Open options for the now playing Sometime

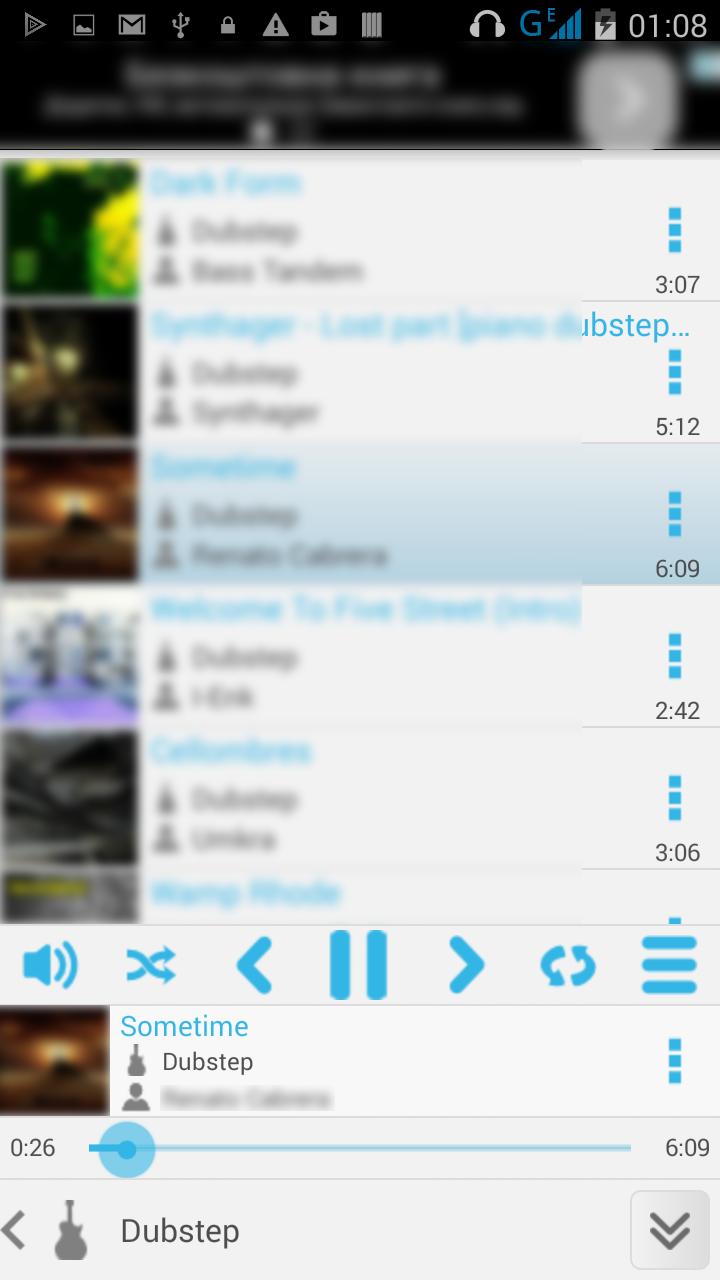675,1060
